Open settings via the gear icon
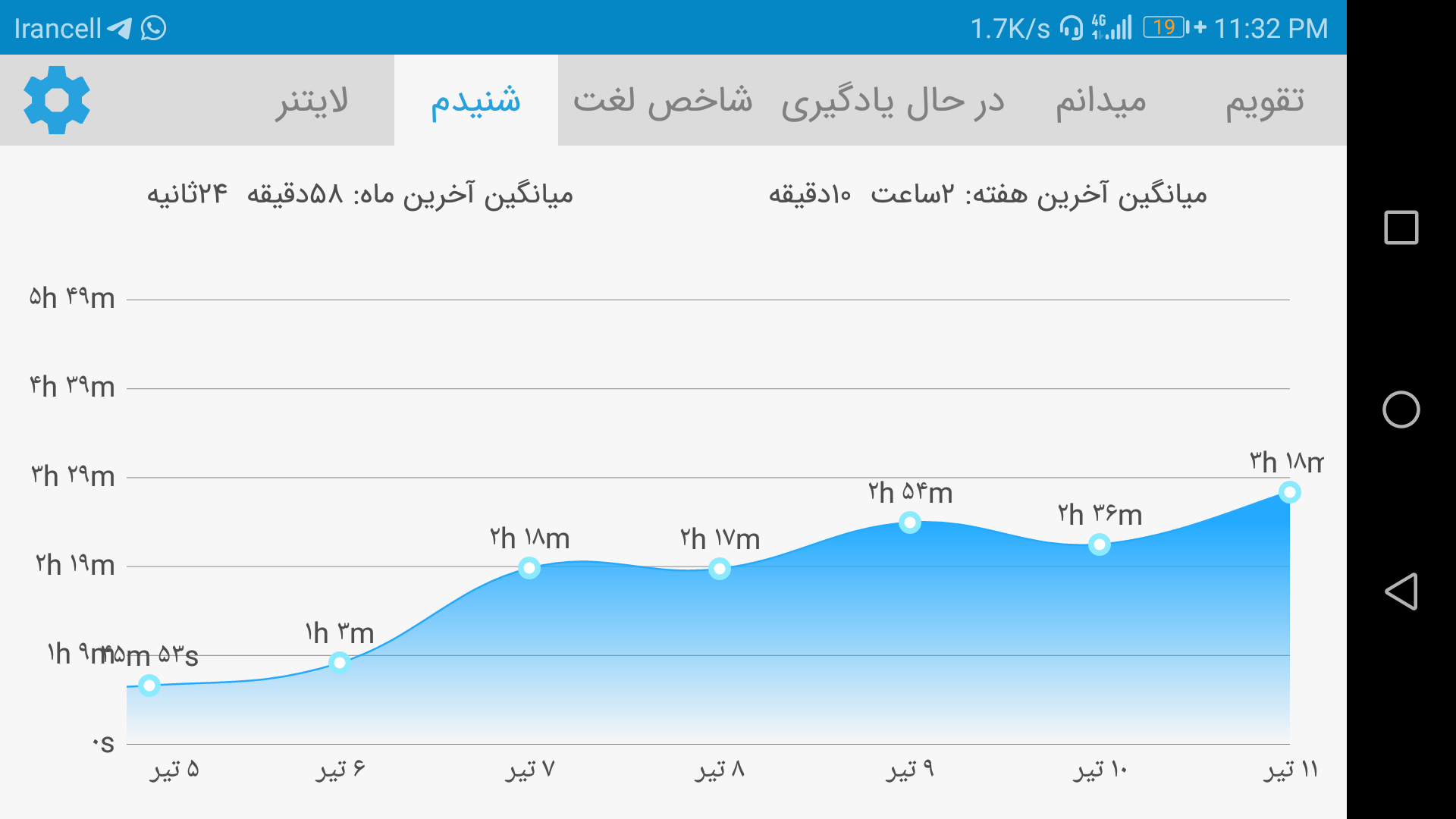The height and width of the screenshot is (819, 1456). [57, 100]
